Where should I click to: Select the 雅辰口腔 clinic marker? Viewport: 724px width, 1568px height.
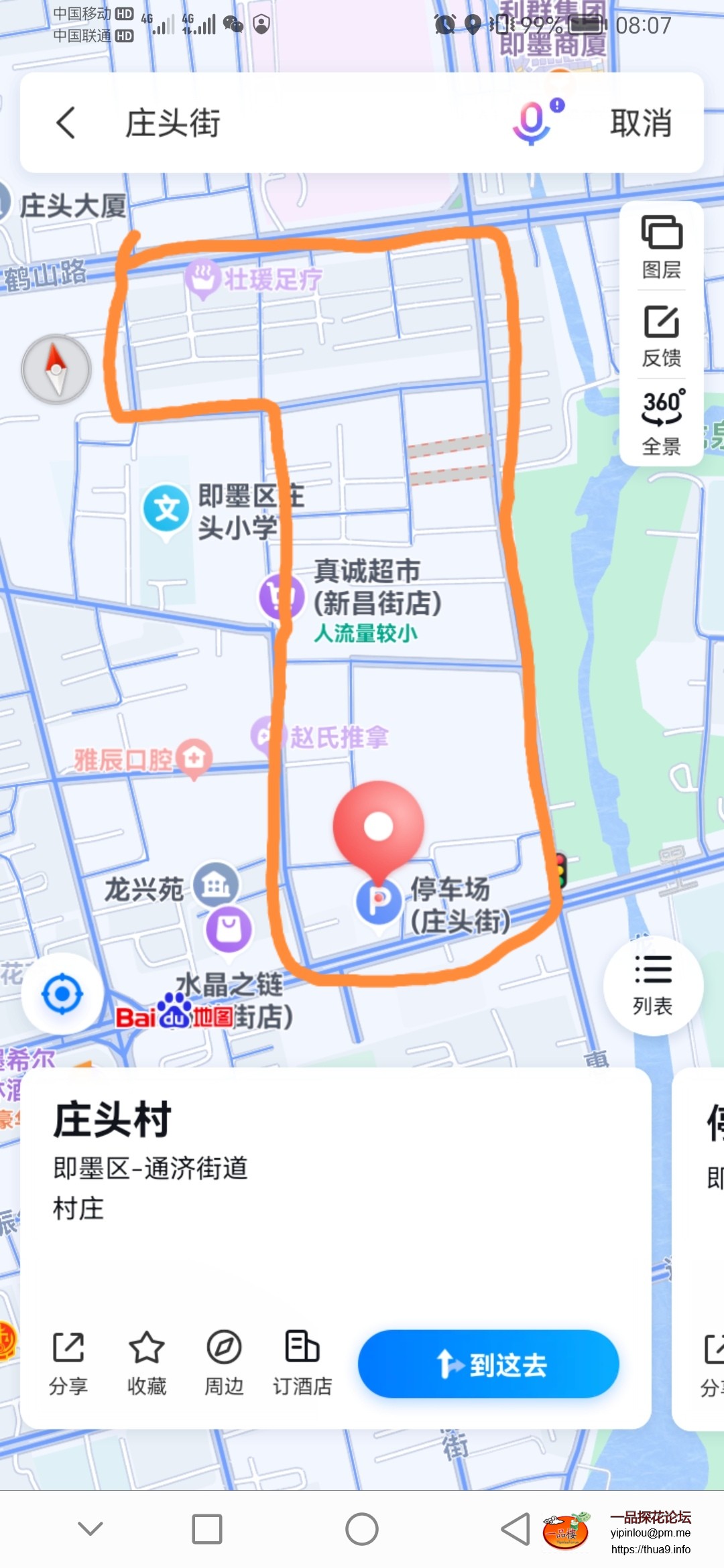tap(194, 757)
